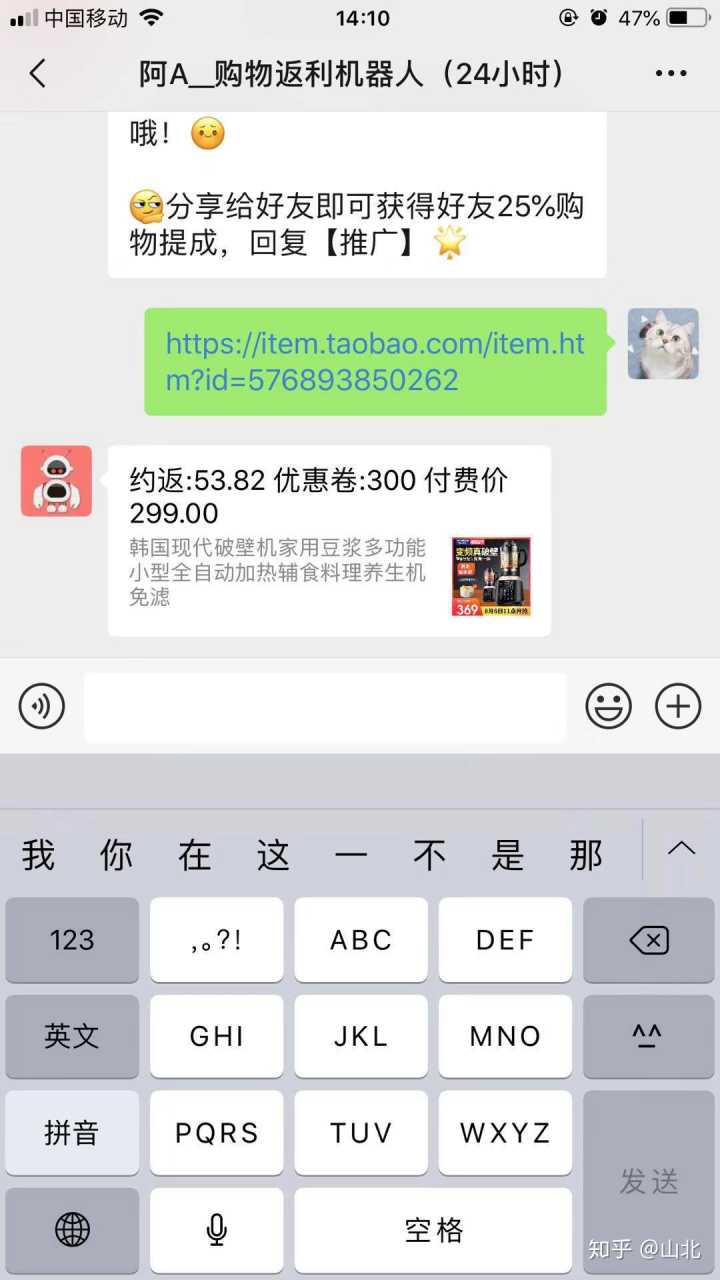The width and height of the screenshot is (720, 1280).
Task: Tap the backspace key
Action: click(650, 940)
